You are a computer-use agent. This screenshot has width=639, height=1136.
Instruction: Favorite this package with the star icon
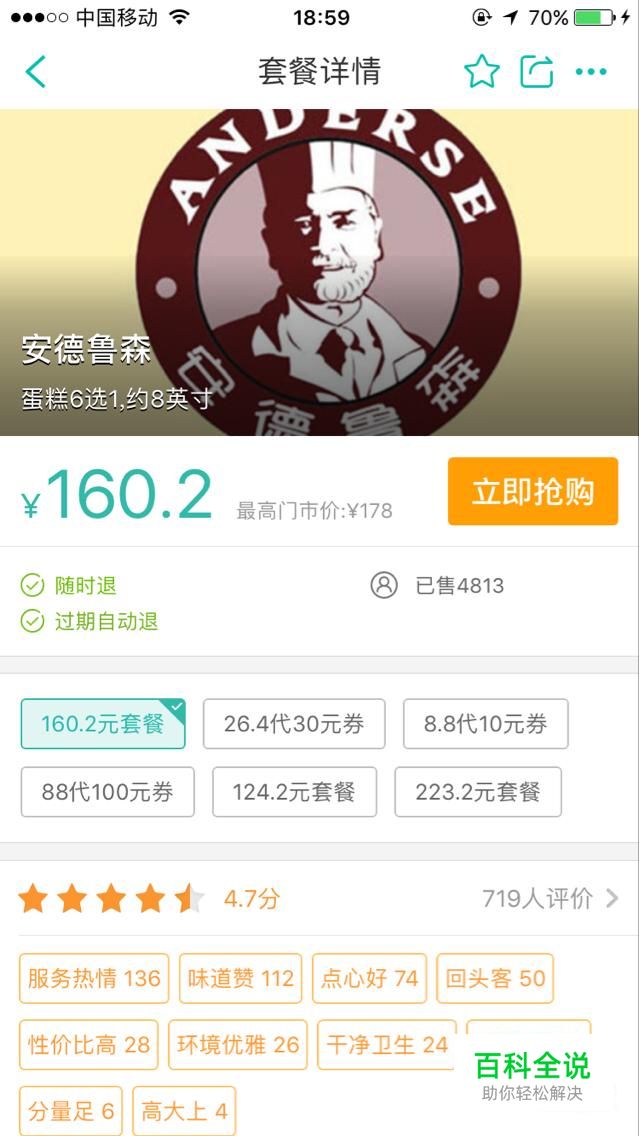[x=482, y=72]
